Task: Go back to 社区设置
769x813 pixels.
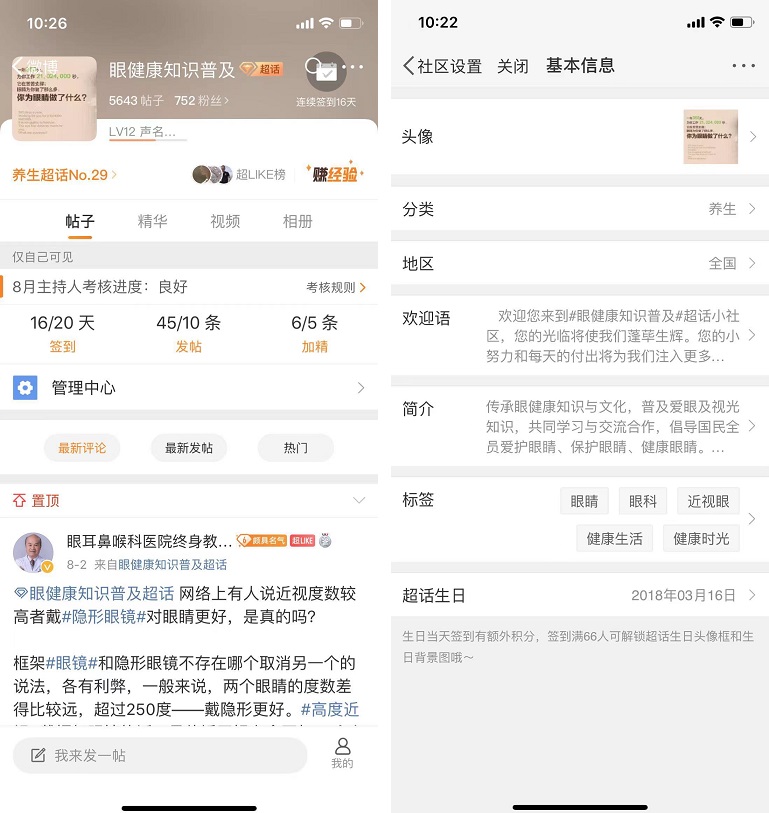Action: 442,66
